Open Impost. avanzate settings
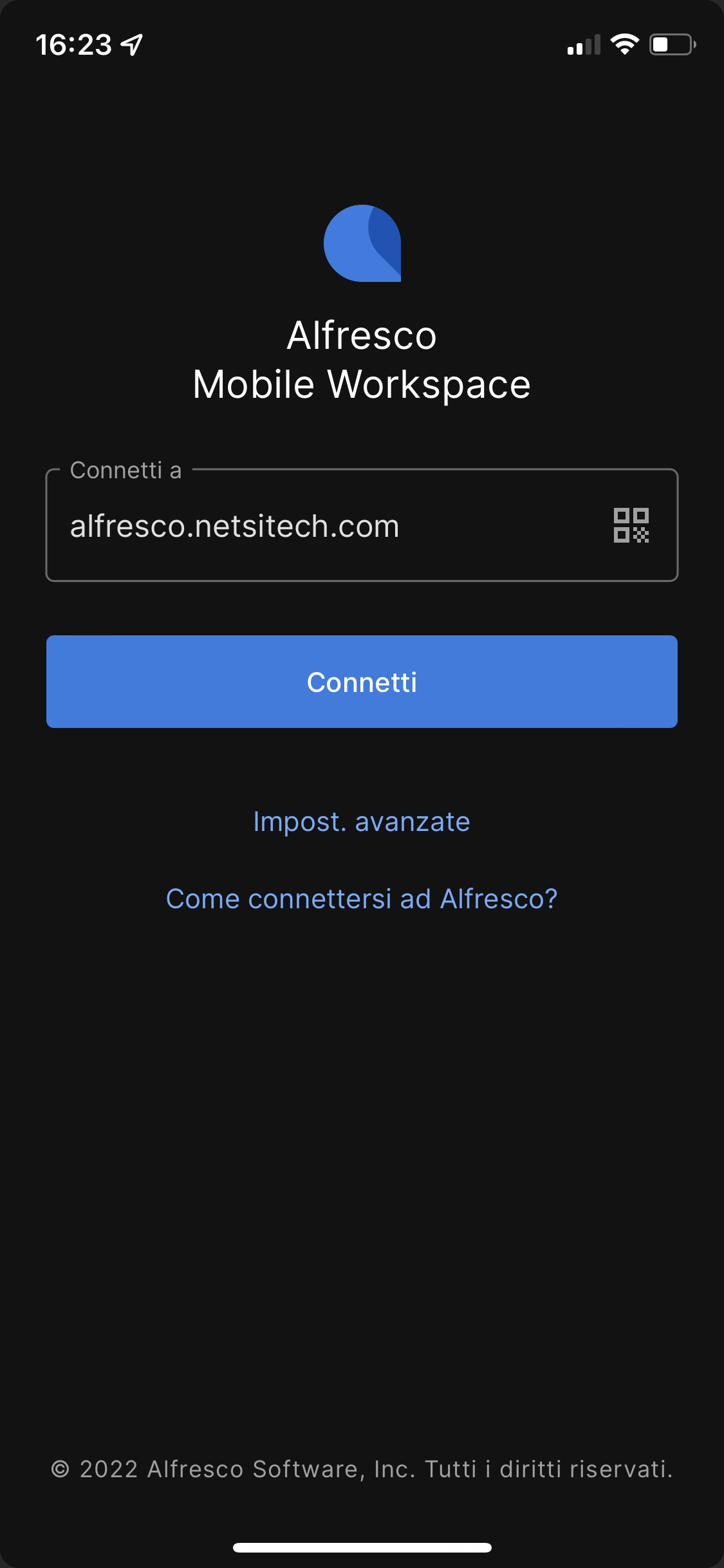 point(362,822)
